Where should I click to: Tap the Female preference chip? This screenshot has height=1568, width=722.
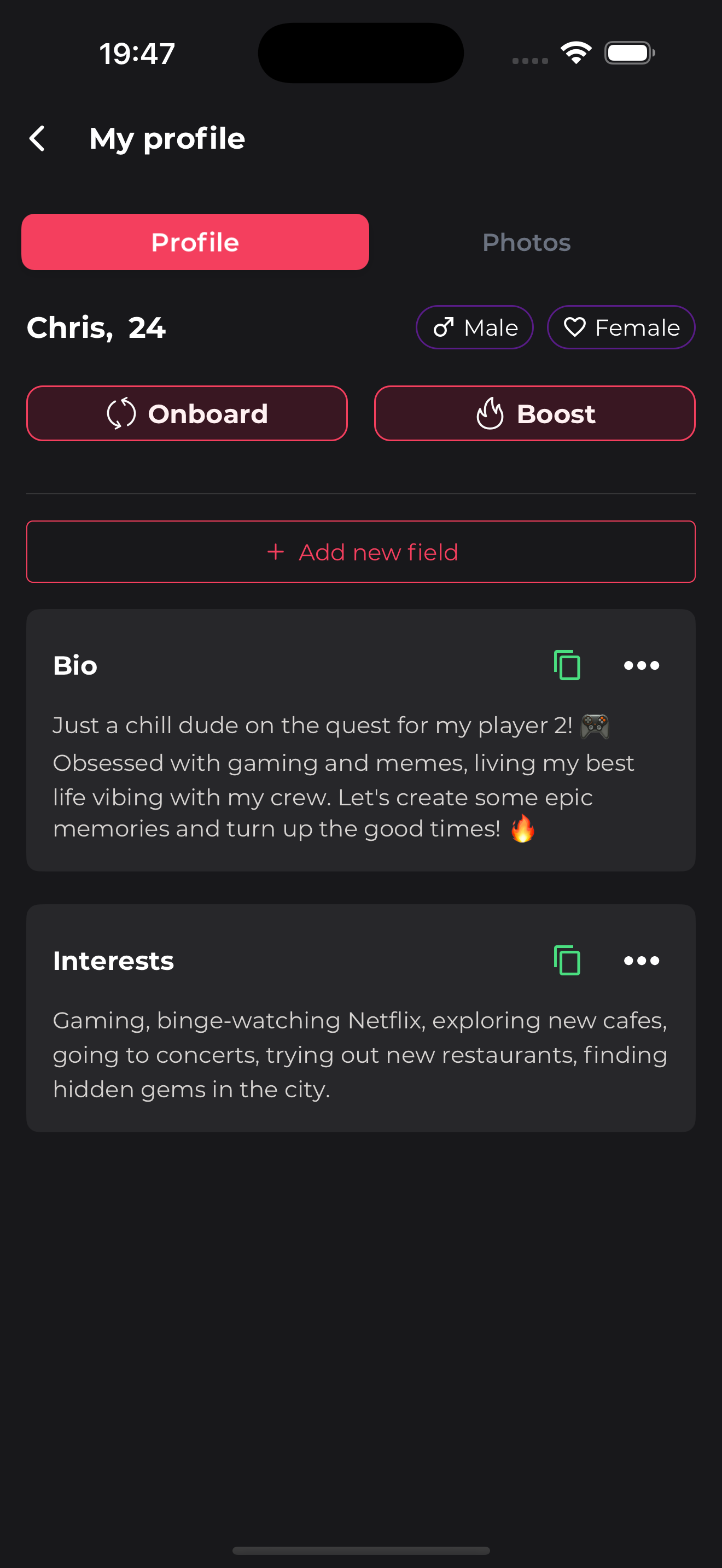621,327
